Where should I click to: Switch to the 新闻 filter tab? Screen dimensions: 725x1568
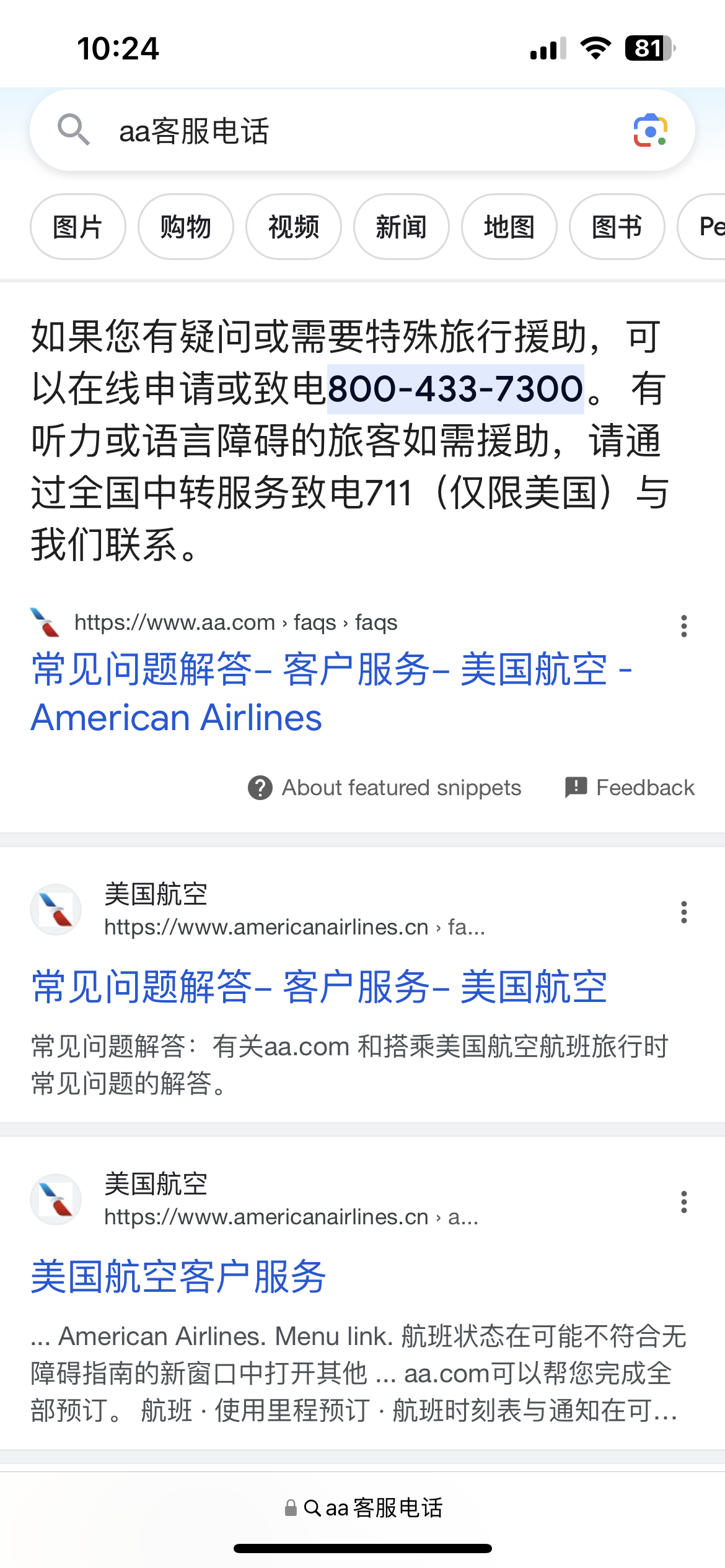pos(401,227)
